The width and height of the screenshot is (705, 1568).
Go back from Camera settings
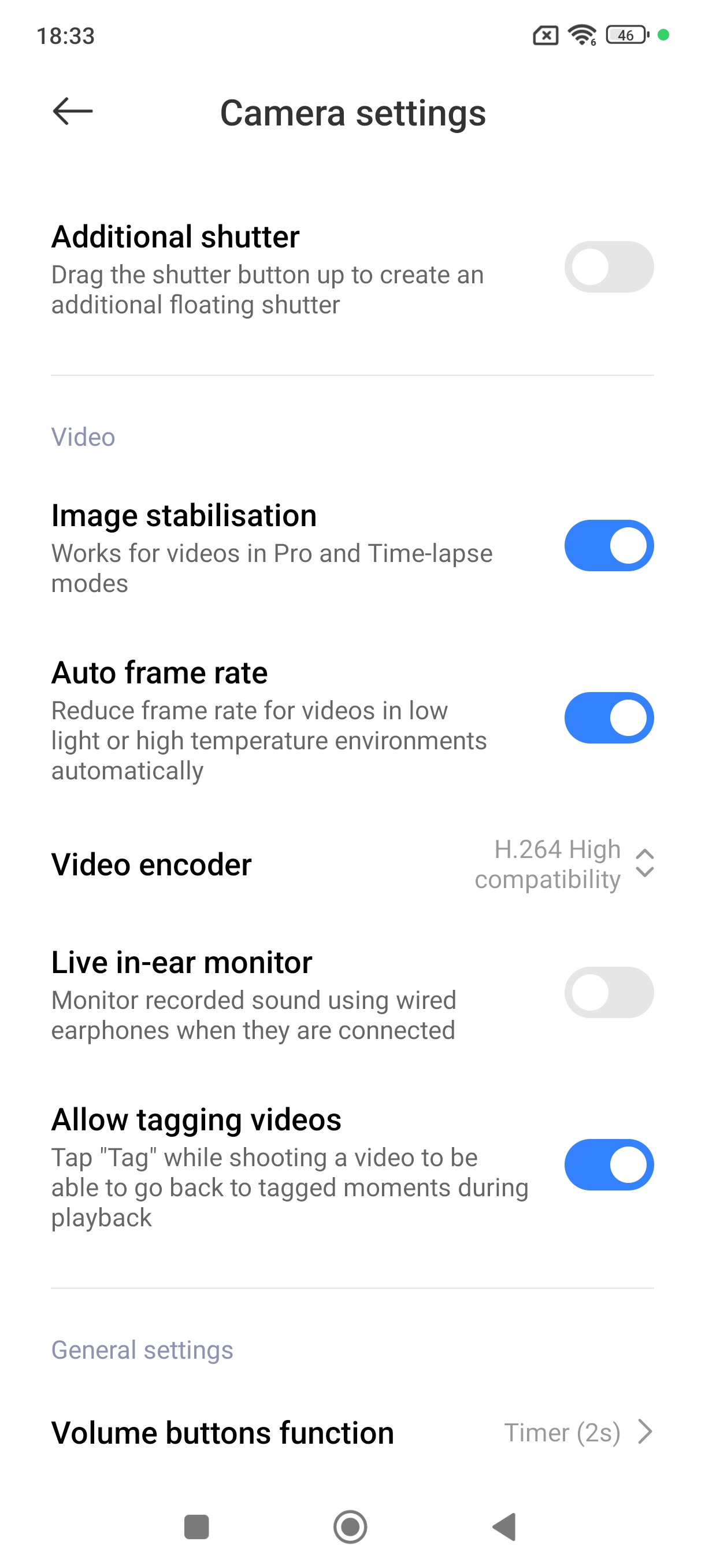pos(72,112)
